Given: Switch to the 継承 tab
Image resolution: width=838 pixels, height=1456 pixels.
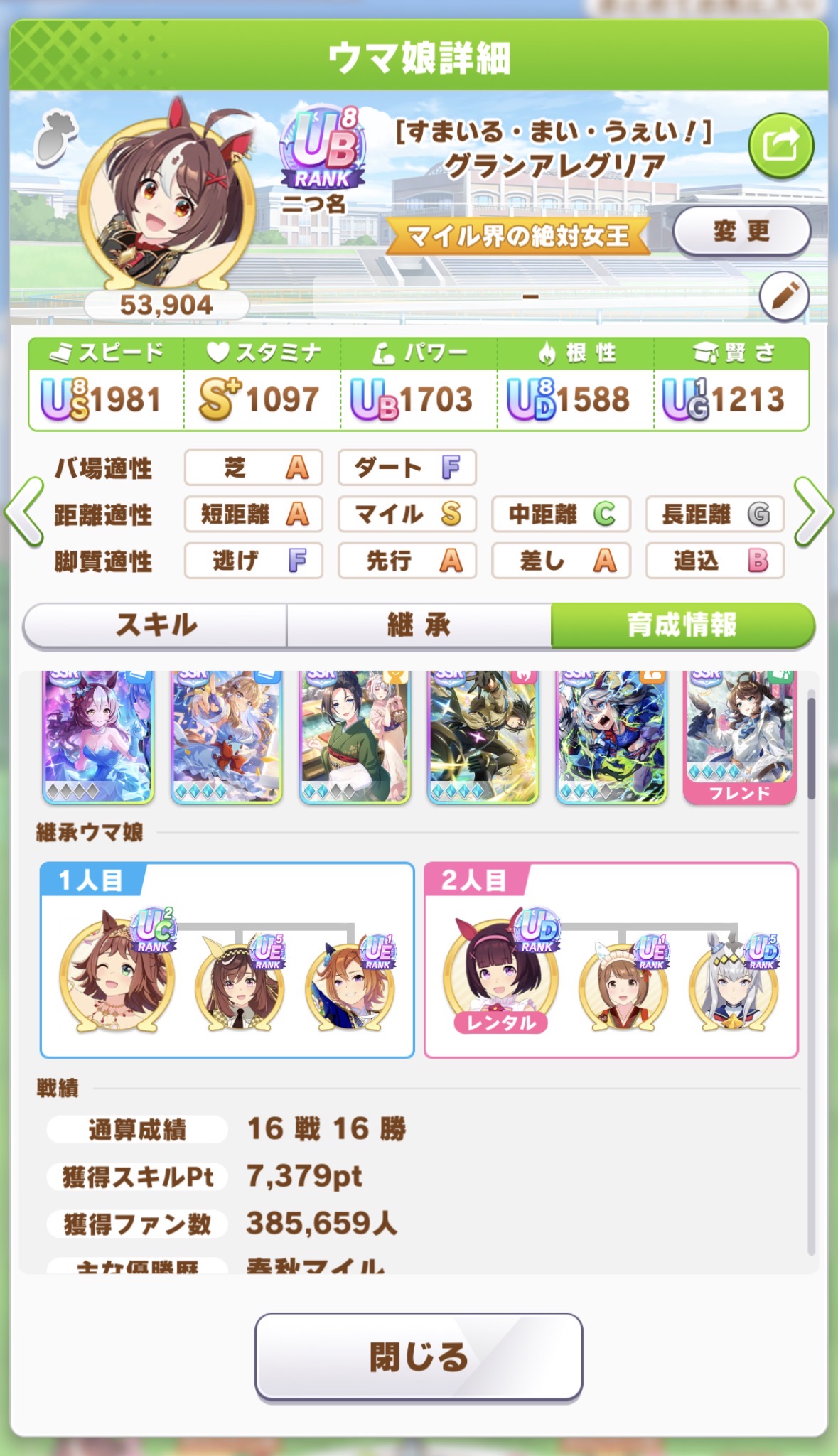Looking at the screenshot, I should click(x=419, y=625).
